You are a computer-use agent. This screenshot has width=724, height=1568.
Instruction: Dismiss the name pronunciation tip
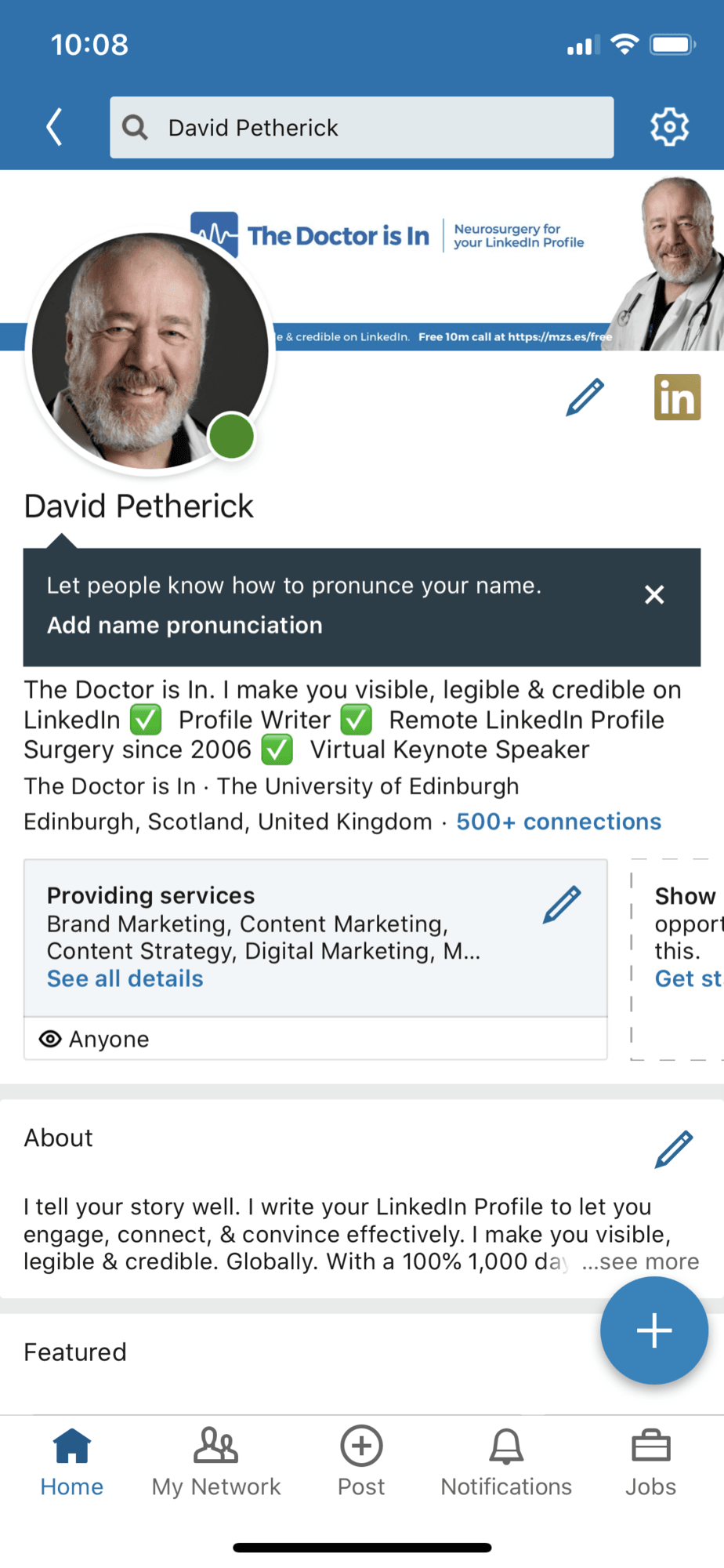(x=654, y=594)
